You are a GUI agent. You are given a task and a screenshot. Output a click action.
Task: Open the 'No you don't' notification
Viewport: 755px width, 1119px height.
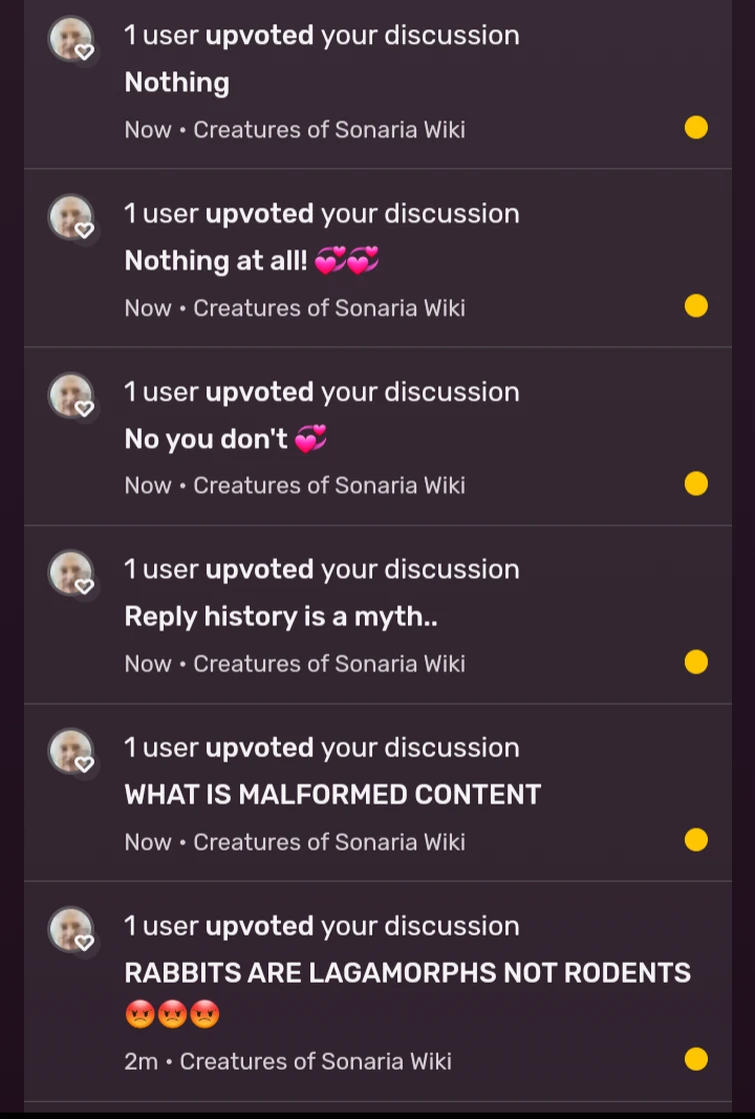click(x=225, y=439)
